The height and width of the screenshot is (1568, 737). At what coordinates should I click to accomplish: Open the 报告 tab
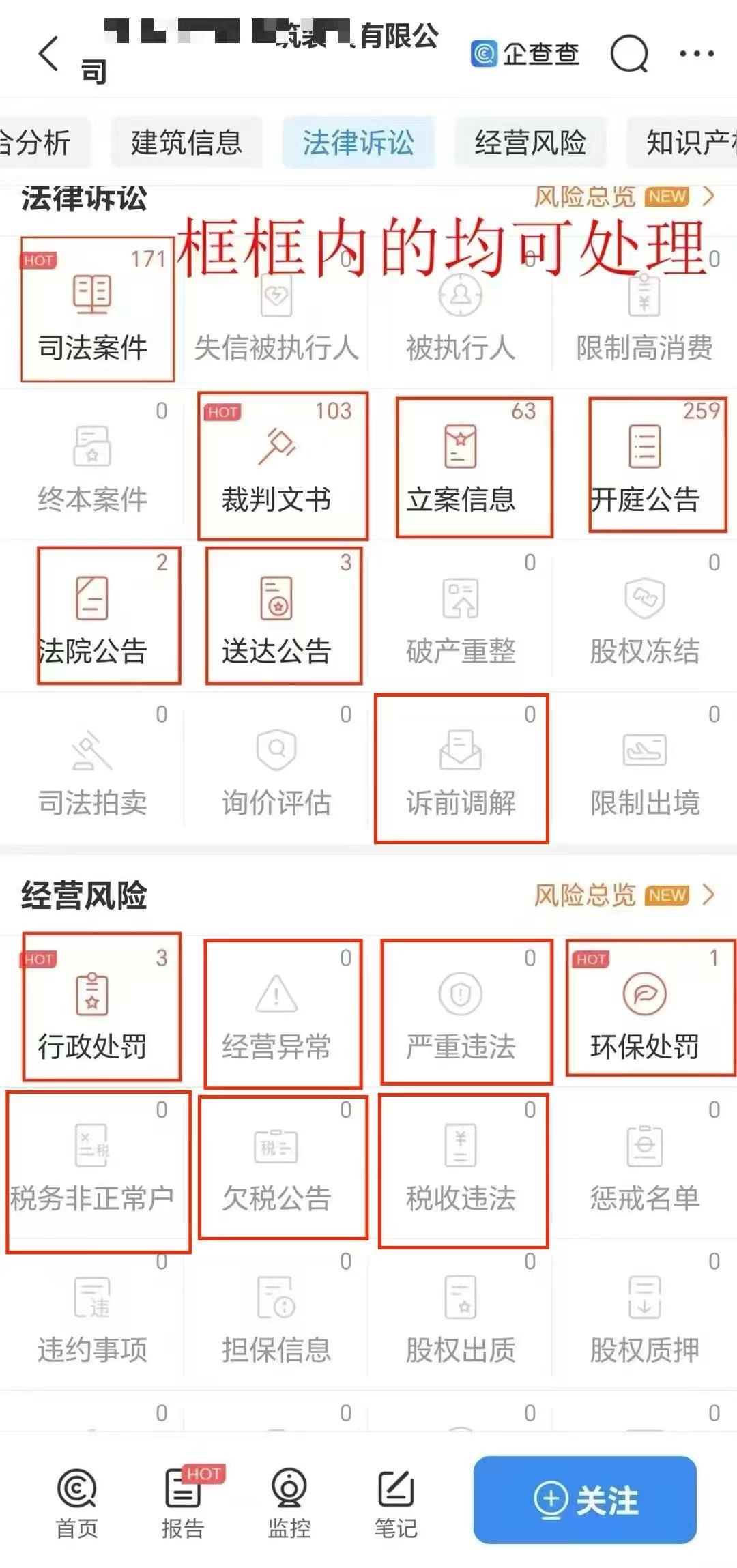(x=183, y=1502)
